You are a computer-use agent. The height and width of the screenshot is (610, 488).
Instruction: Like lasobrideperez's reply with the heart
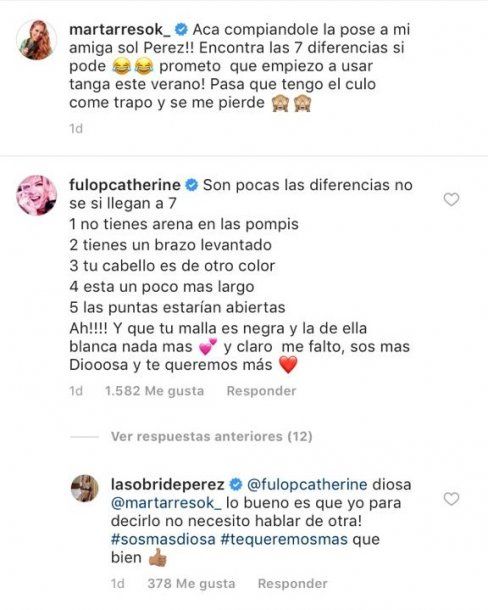click(x=451, y=499)
